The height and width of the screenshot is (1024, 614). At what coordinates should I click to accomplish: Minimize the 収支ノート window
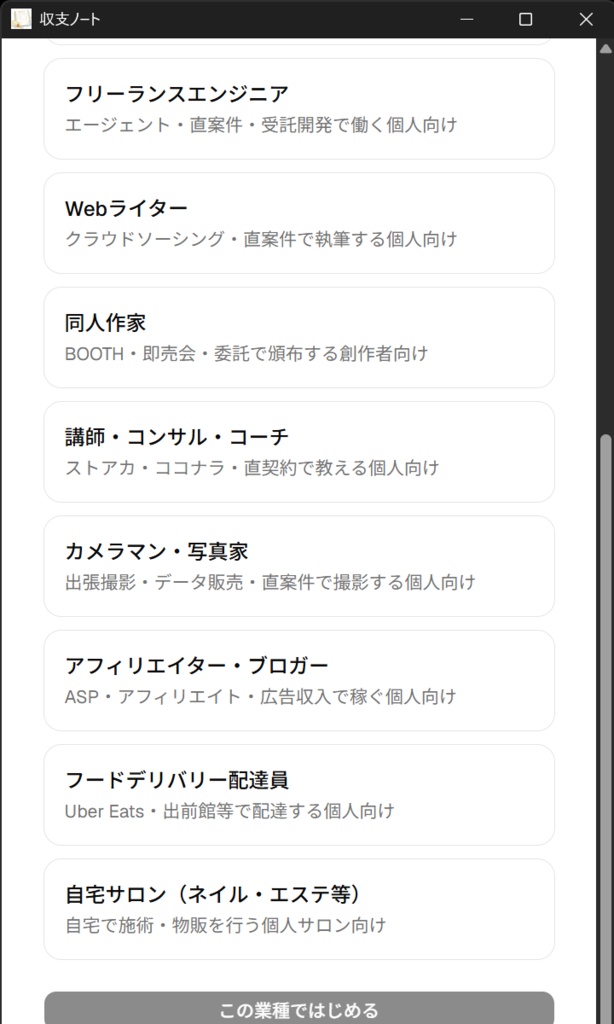click(x=466, y=20)
